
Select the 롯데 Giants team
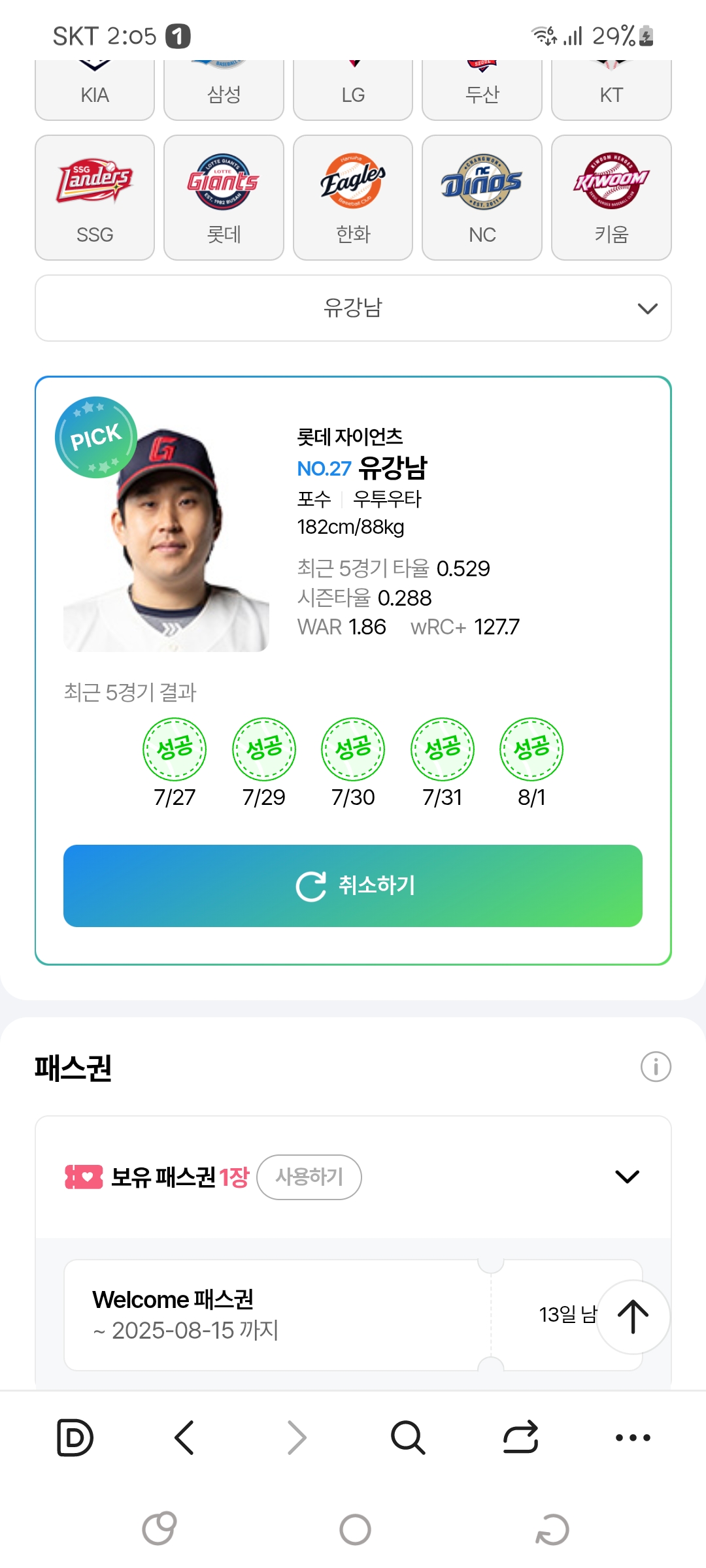224,197
